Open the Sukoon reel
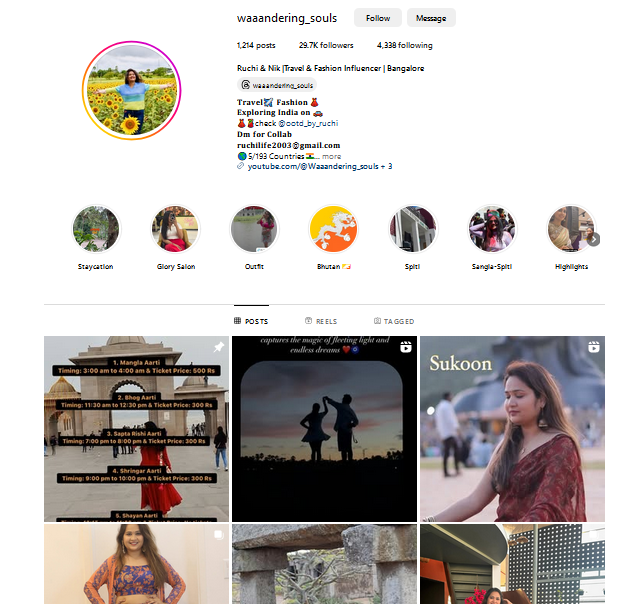Screen dimensions: 640x604 pyautogui.click(x=512, y=428)
